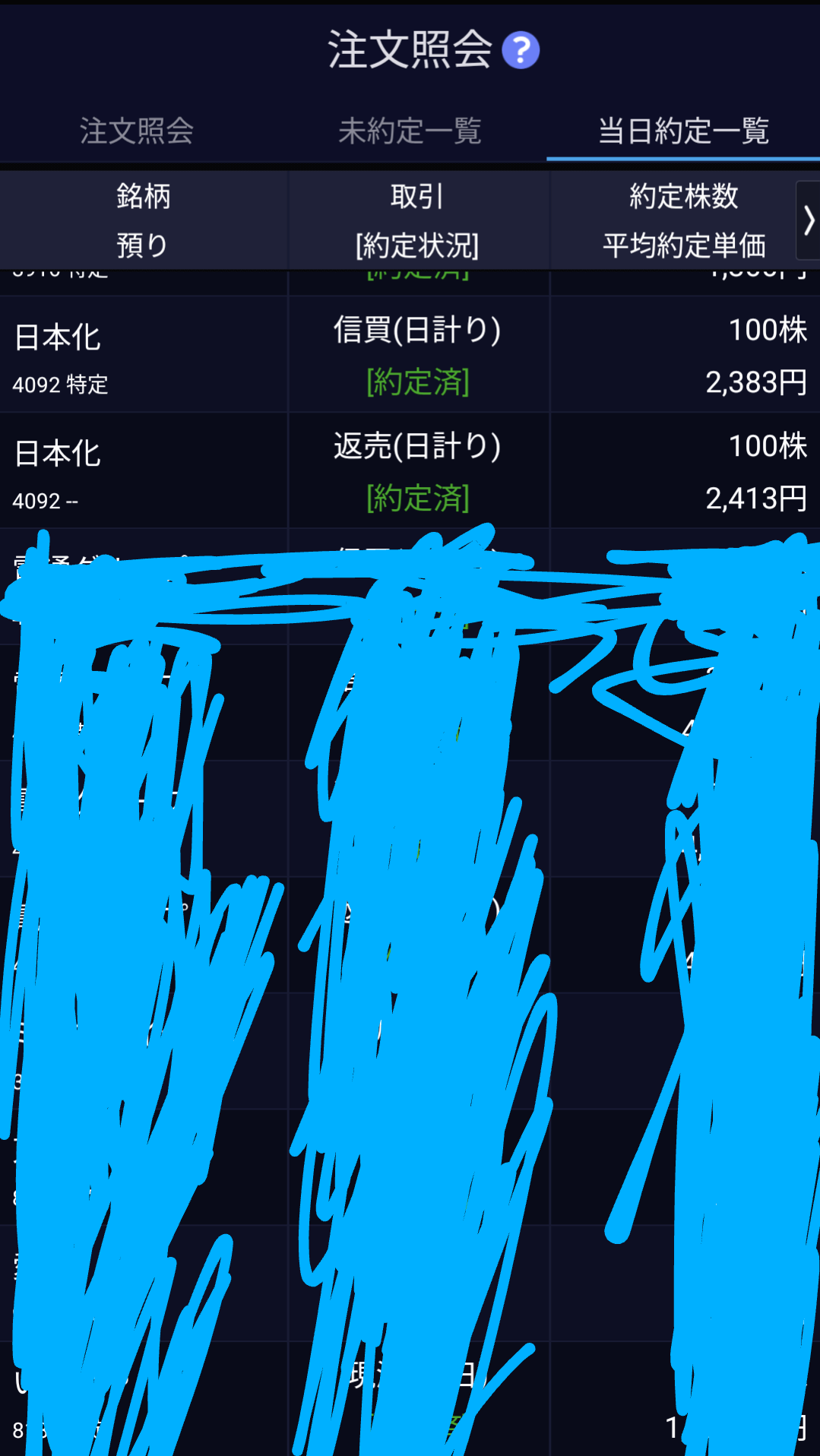Select the 4092 特定 stock code label

pos(61,386)
